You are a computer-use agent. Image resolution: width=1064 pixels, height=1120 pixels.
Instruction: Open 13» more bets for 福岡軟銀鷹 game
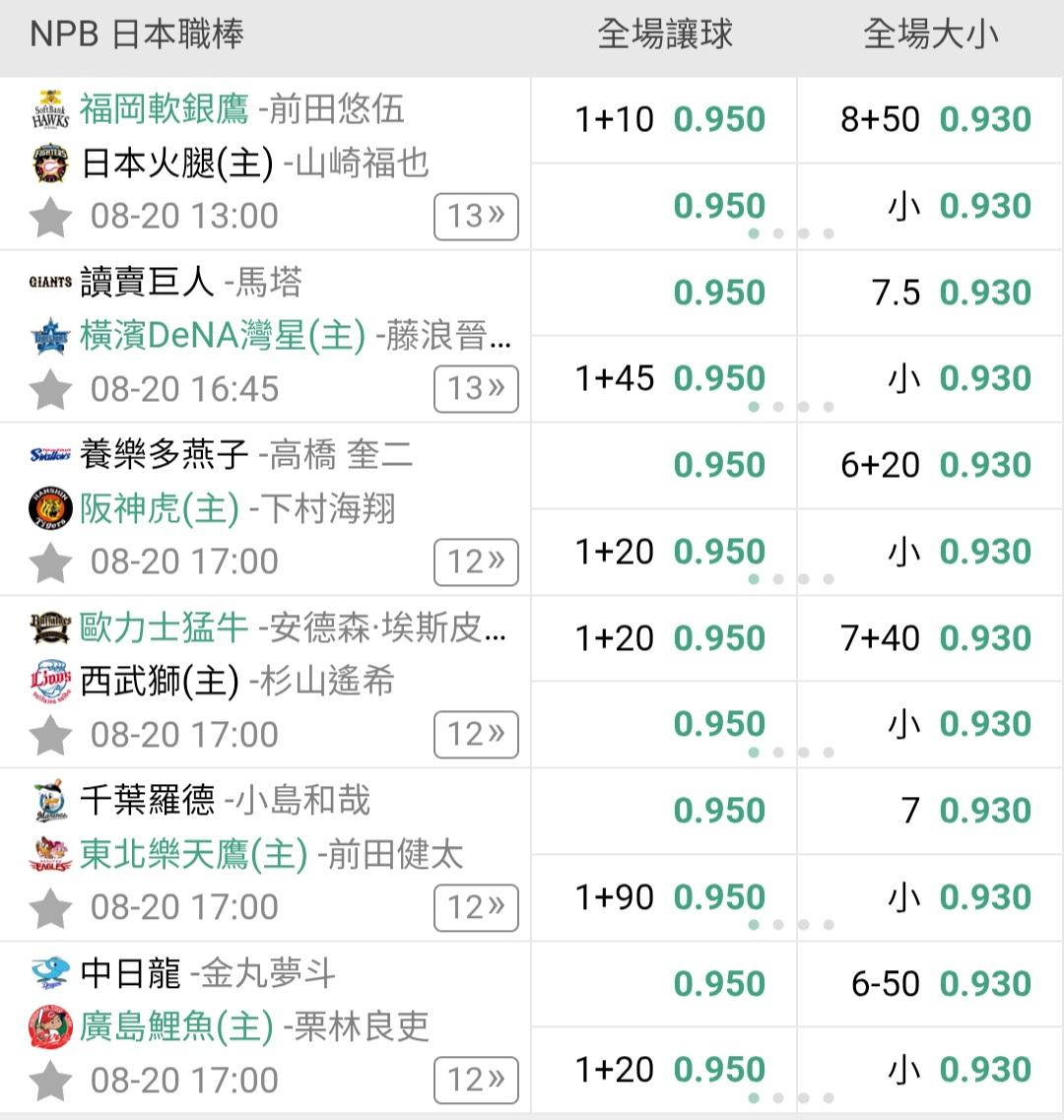coord(476,217)
